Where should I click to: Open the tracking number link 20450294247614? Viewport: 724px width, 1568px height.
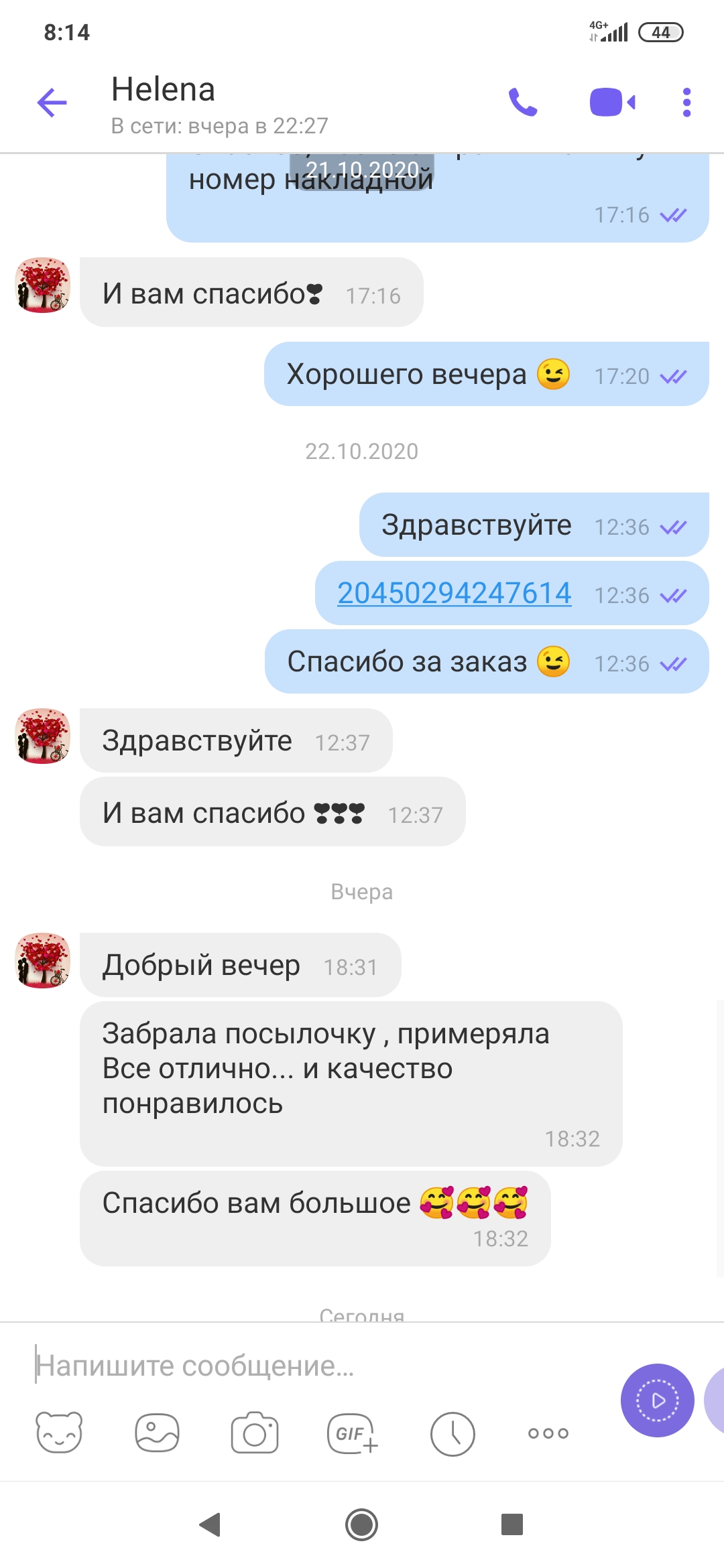coord(455,593)
